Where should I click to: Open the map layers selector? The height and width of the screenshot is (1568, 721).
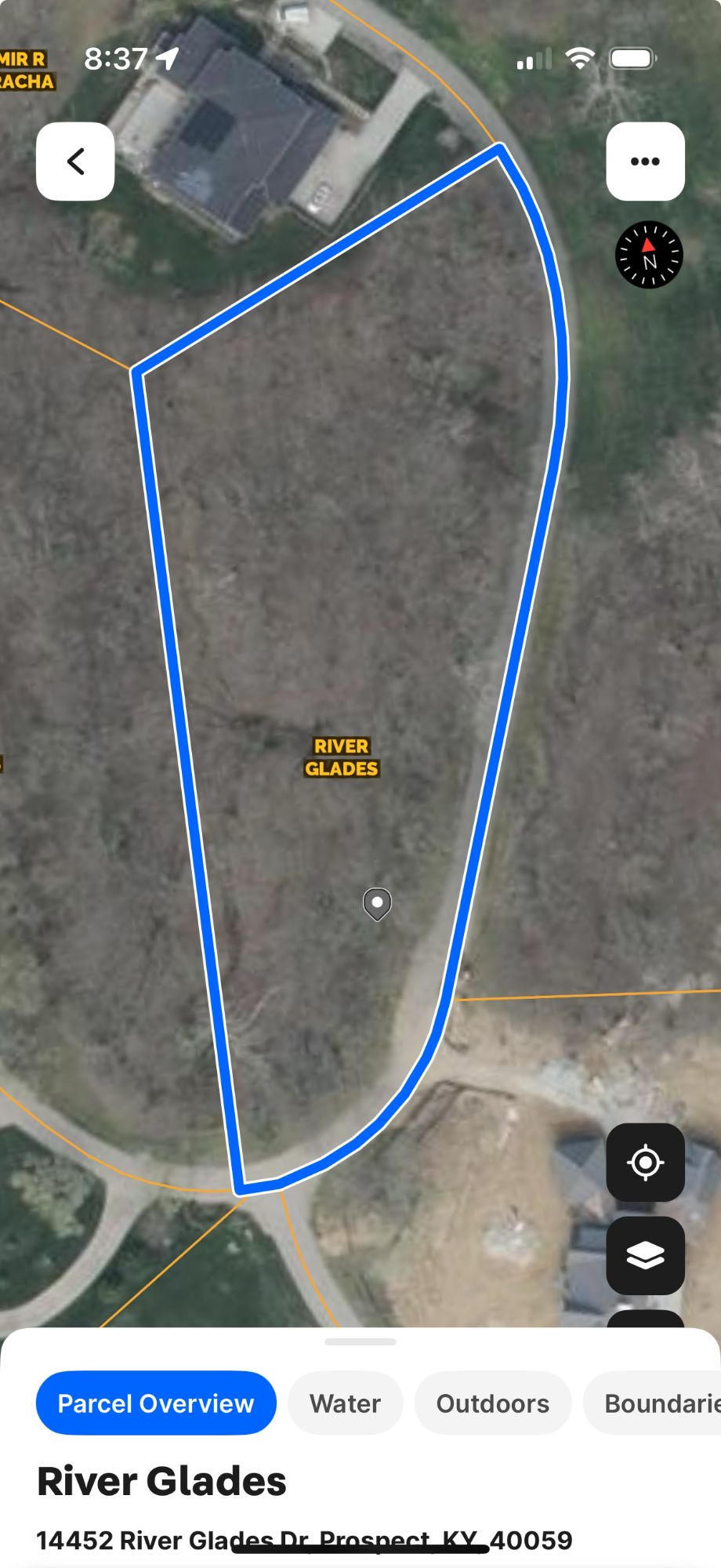645,1255
